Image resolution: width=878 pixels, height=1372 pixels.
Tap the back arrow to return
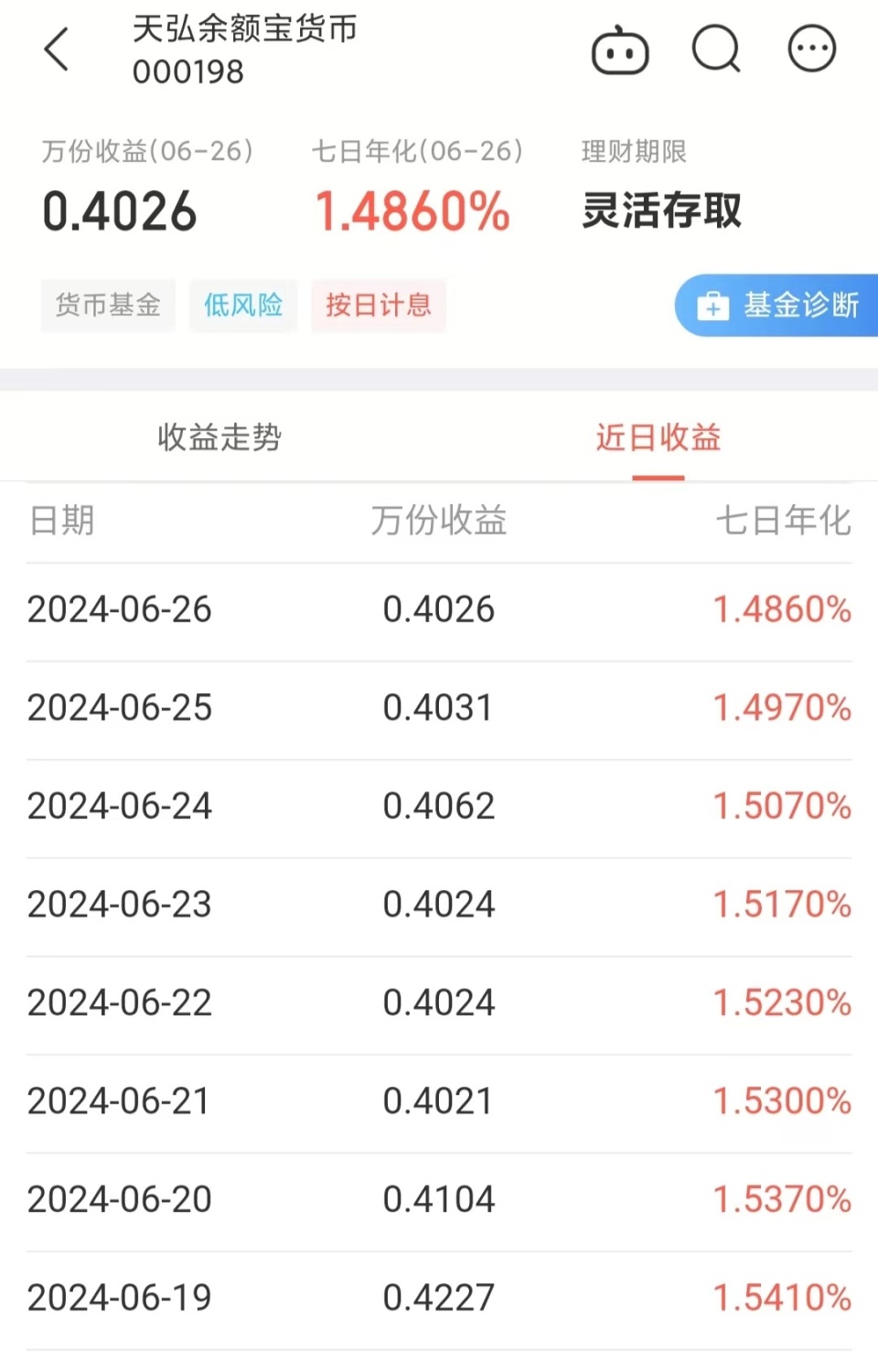coord(58,50)
